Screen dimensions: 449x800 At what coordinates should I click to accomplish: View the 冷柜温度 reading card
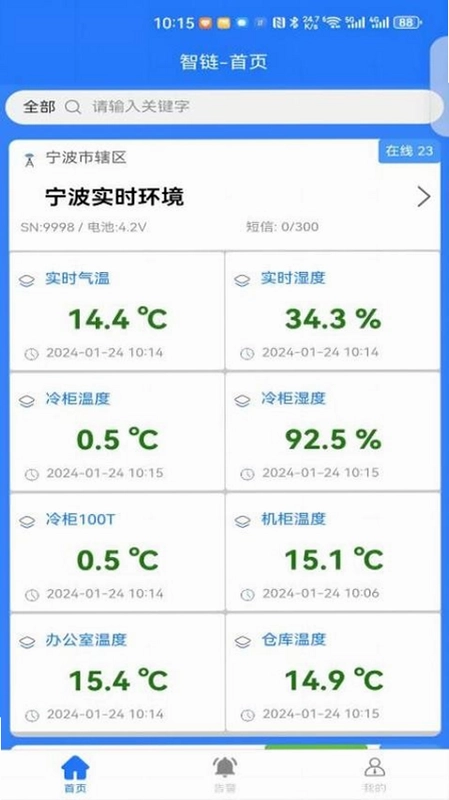[x=117, y=432]
